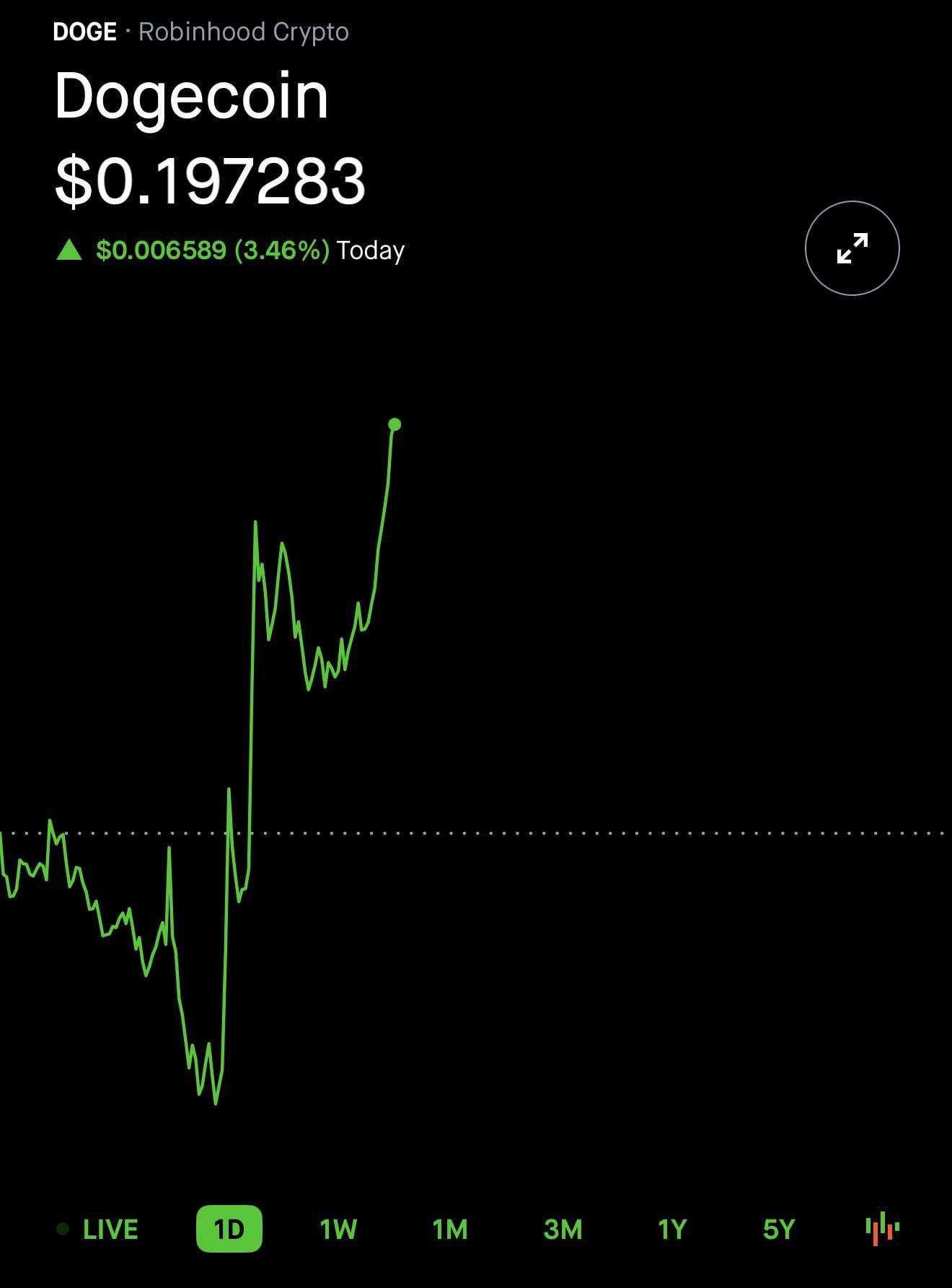
Task: Open the 5Y chart range
Action: tap(779, 1229)
